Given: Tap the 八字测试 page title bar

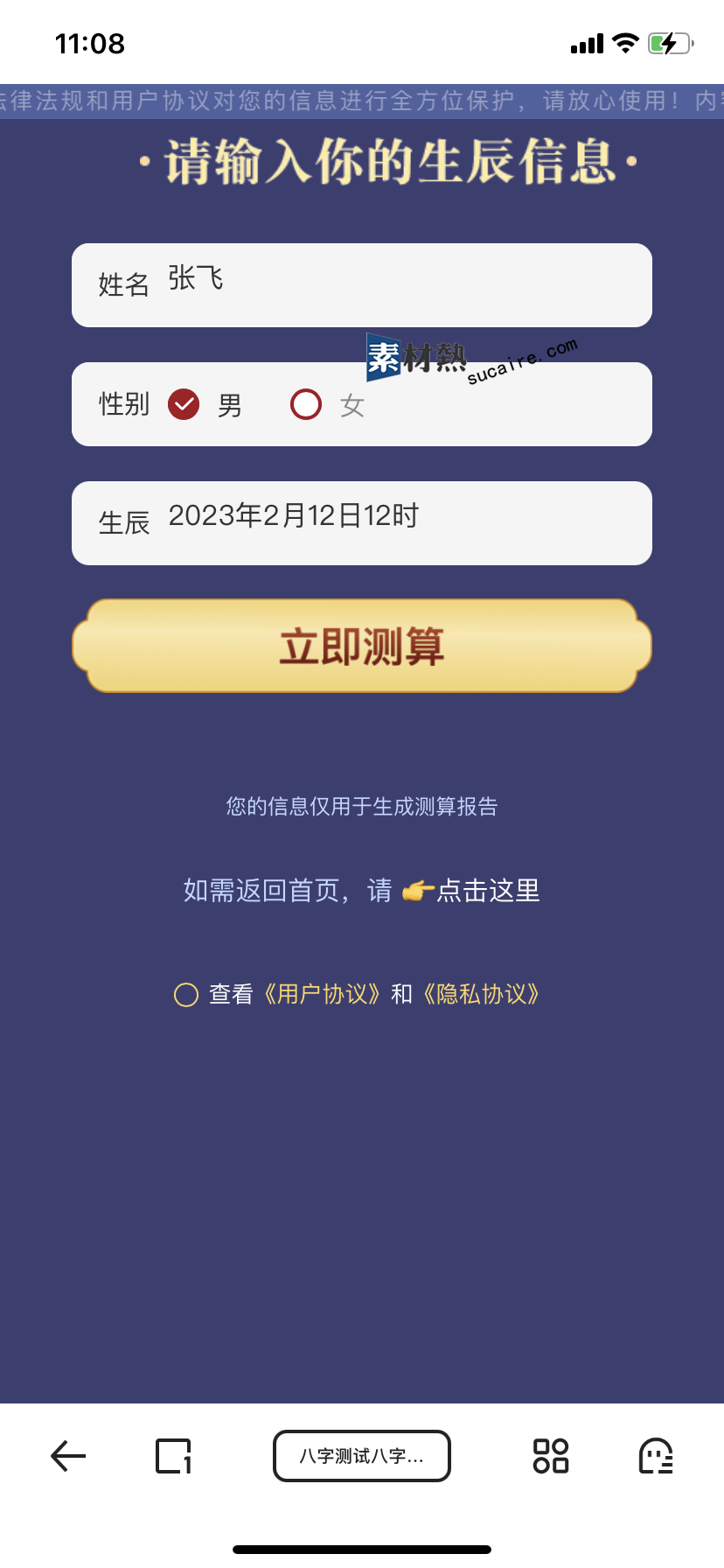Looking at the screenshot, I should pyautogui.click(x=362, y=1456).
